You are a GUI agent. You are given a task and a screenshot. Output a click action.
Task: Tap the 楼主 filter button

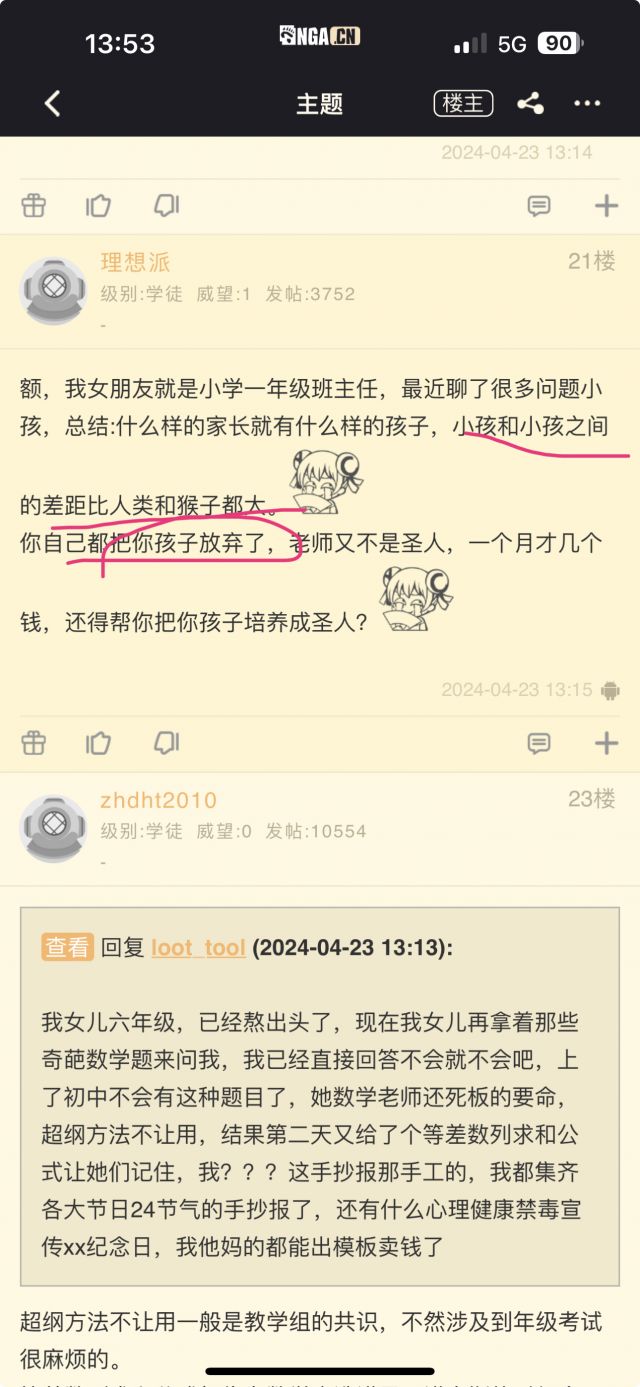point(463,103)
